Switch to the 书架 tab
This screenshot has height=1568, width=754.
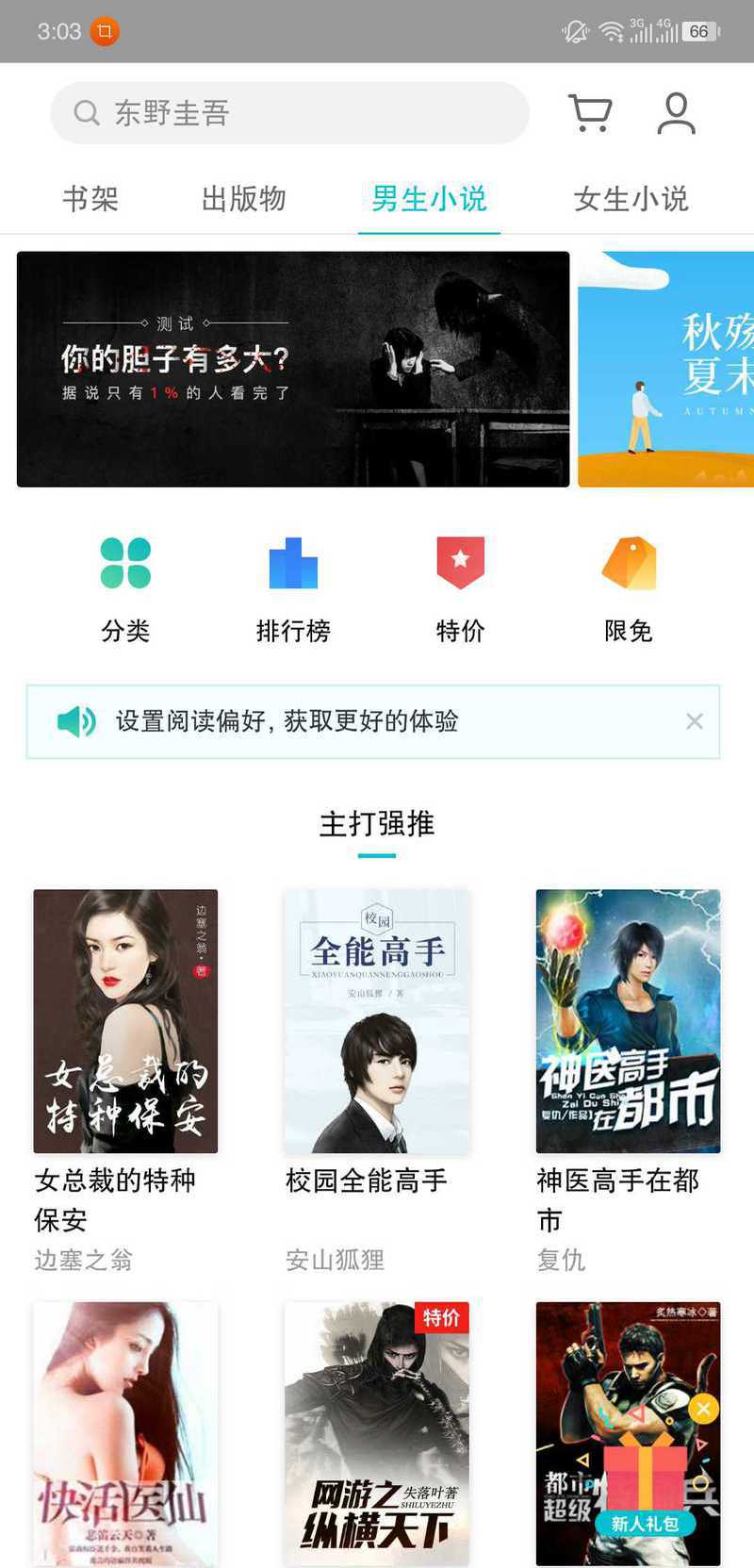point(90,199)
